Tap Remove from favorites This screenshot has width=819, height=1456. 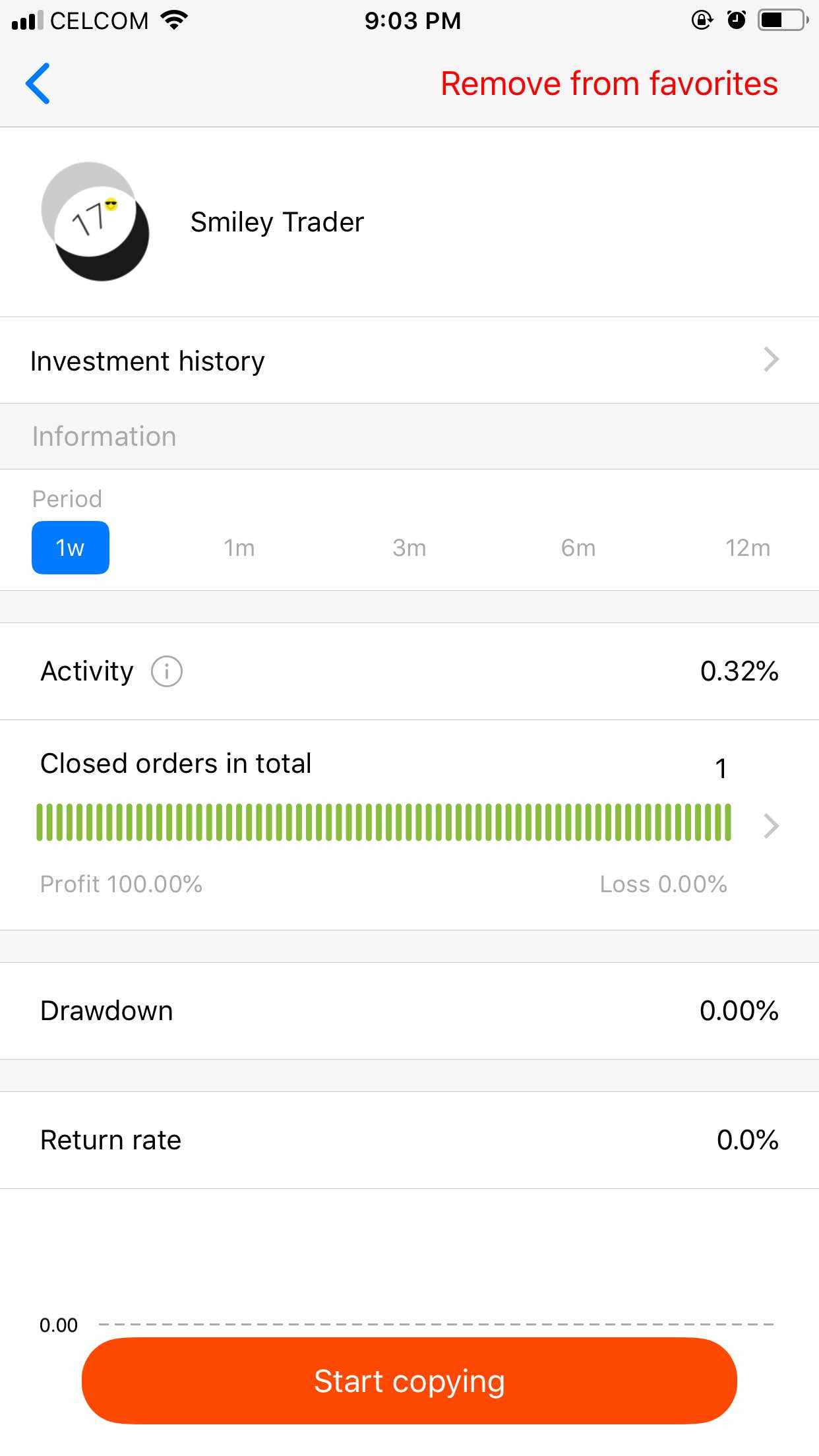pyautogui.click(x=609, y=84)
